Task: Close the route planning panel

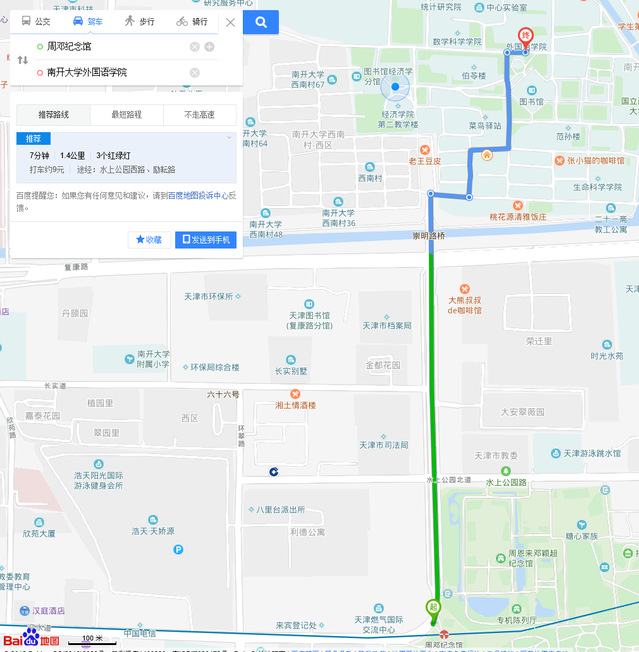Action: click(x=231, y=22)
